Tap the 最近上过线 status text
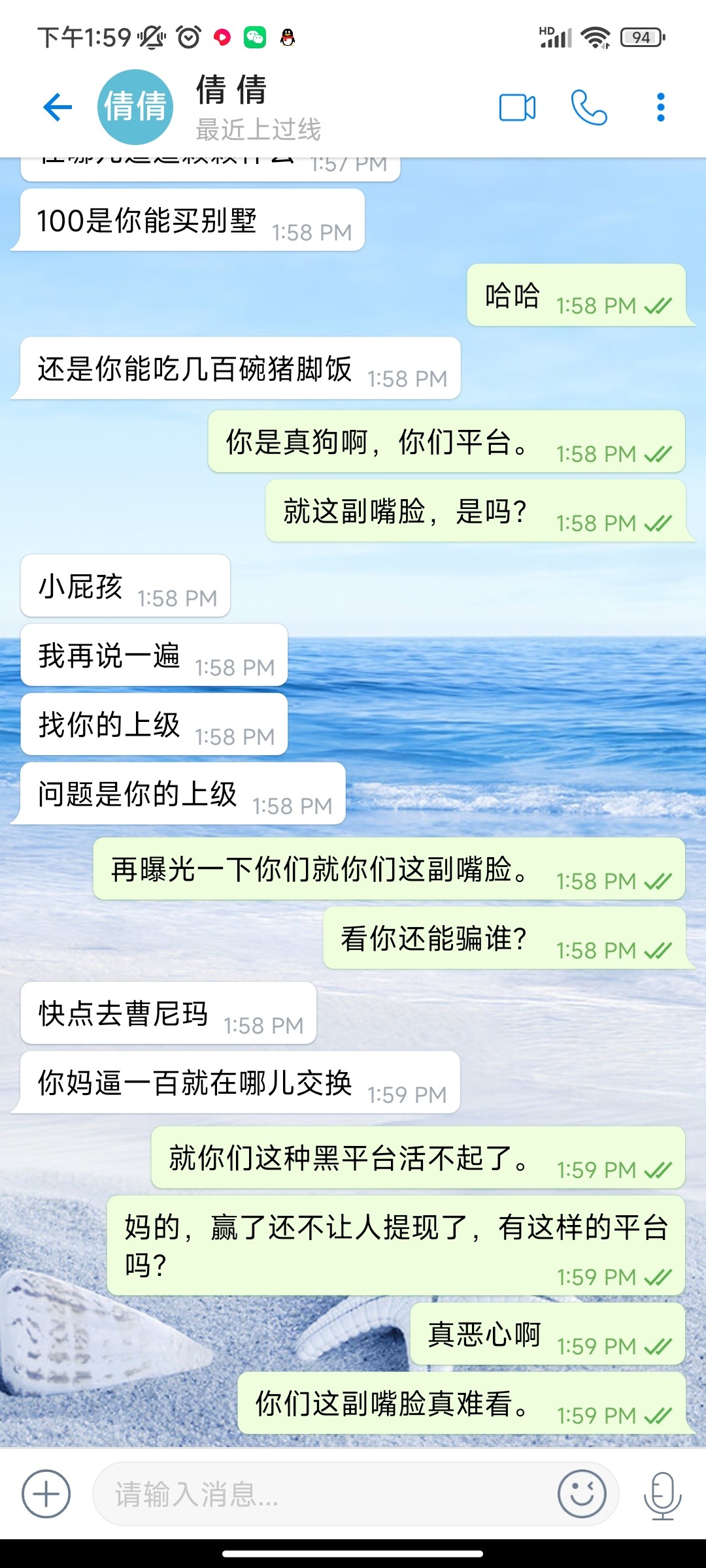This screenshot has width=706, height=1568. 258,129
